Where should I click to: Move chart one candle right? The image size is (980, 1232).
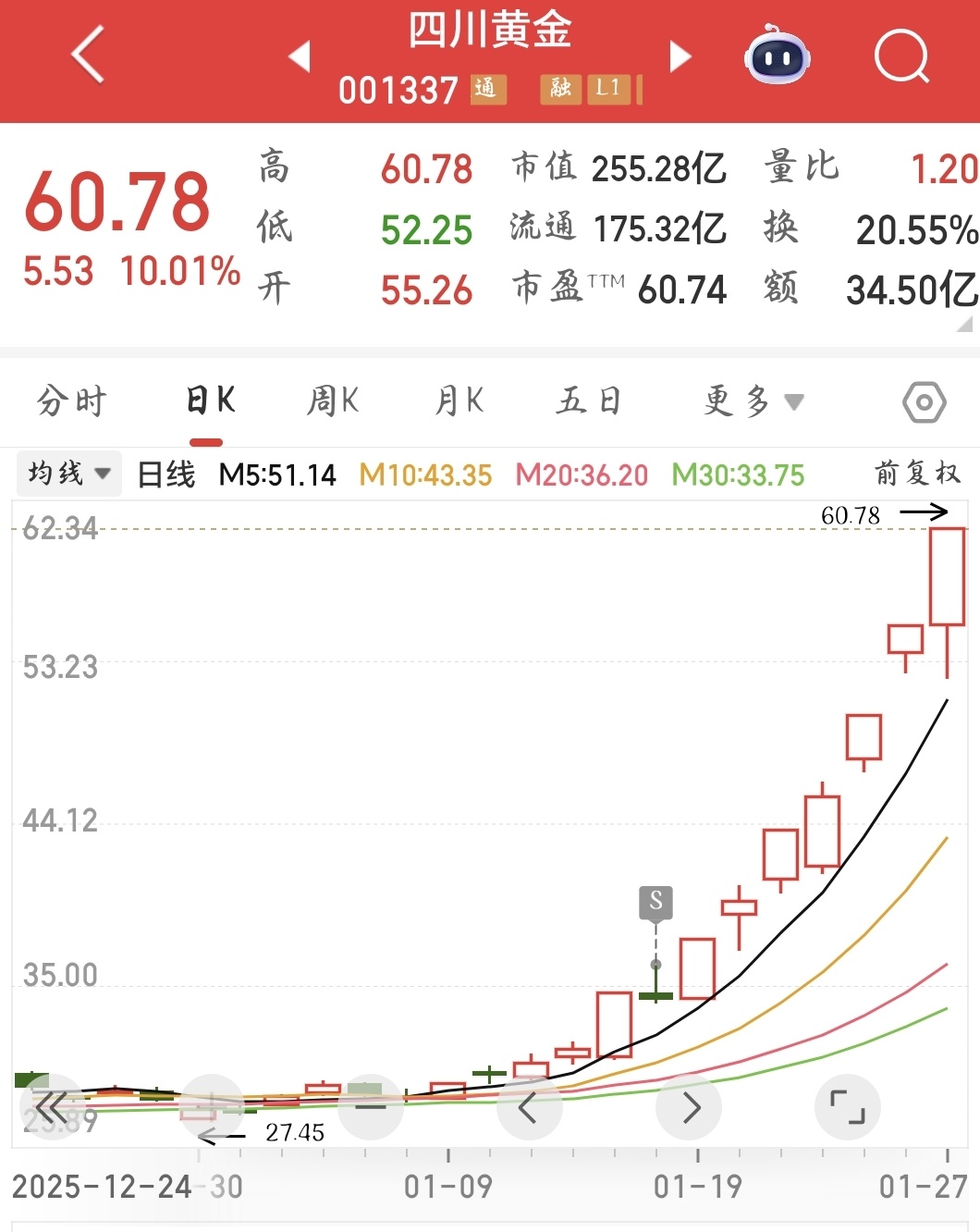tap(689, 1107)
